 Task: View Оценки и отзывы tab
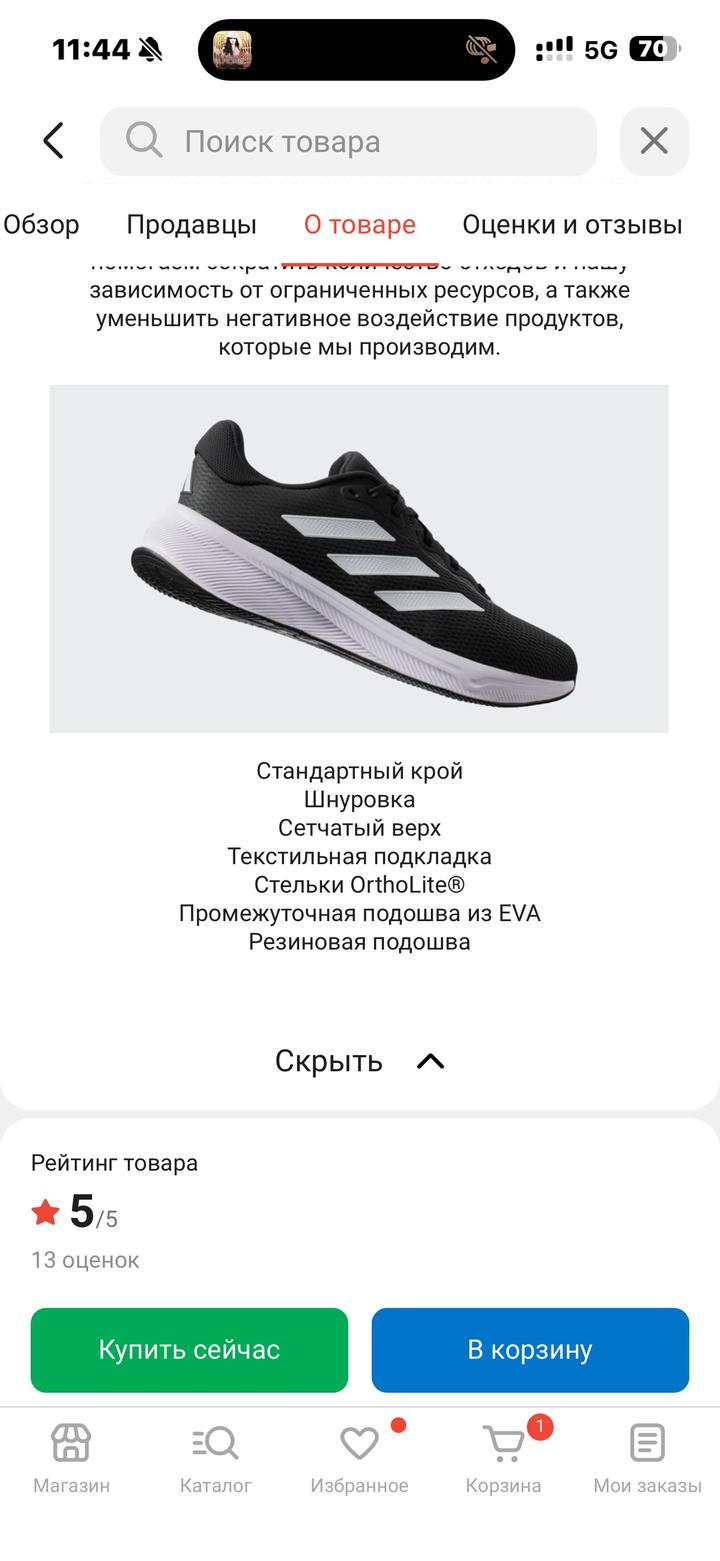pyautogui.click(x=573, y=225)
